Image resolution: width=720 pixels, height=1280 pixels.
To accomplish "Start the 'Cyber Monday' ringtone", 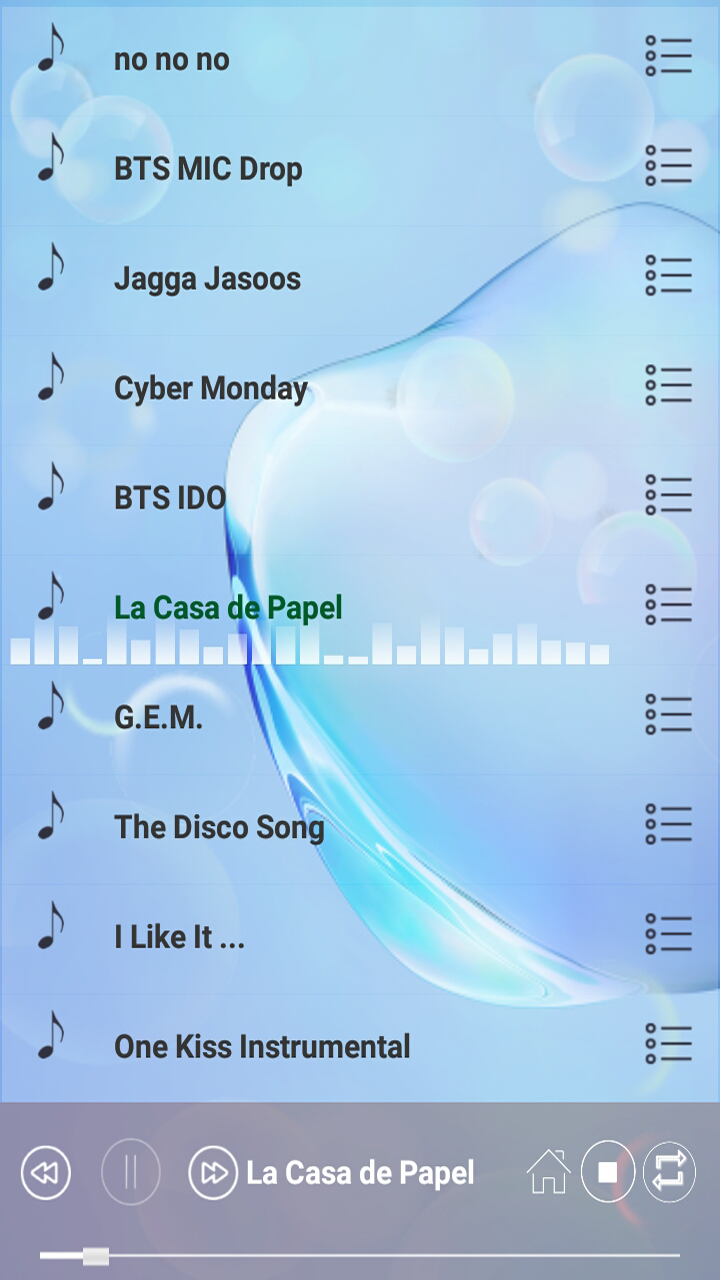I will (210, 388).
